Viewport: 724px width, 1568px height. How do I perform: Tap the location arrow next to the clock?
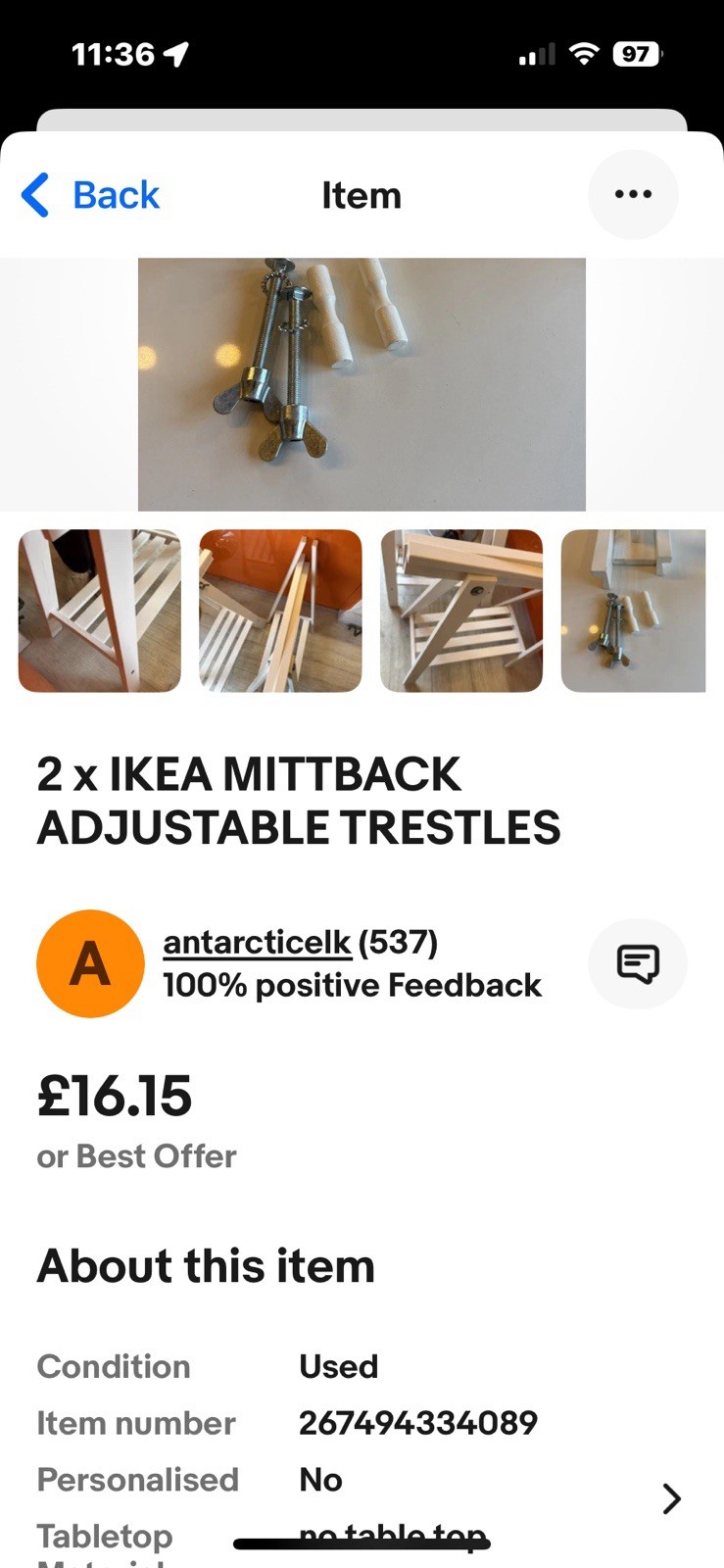(178, 54)
